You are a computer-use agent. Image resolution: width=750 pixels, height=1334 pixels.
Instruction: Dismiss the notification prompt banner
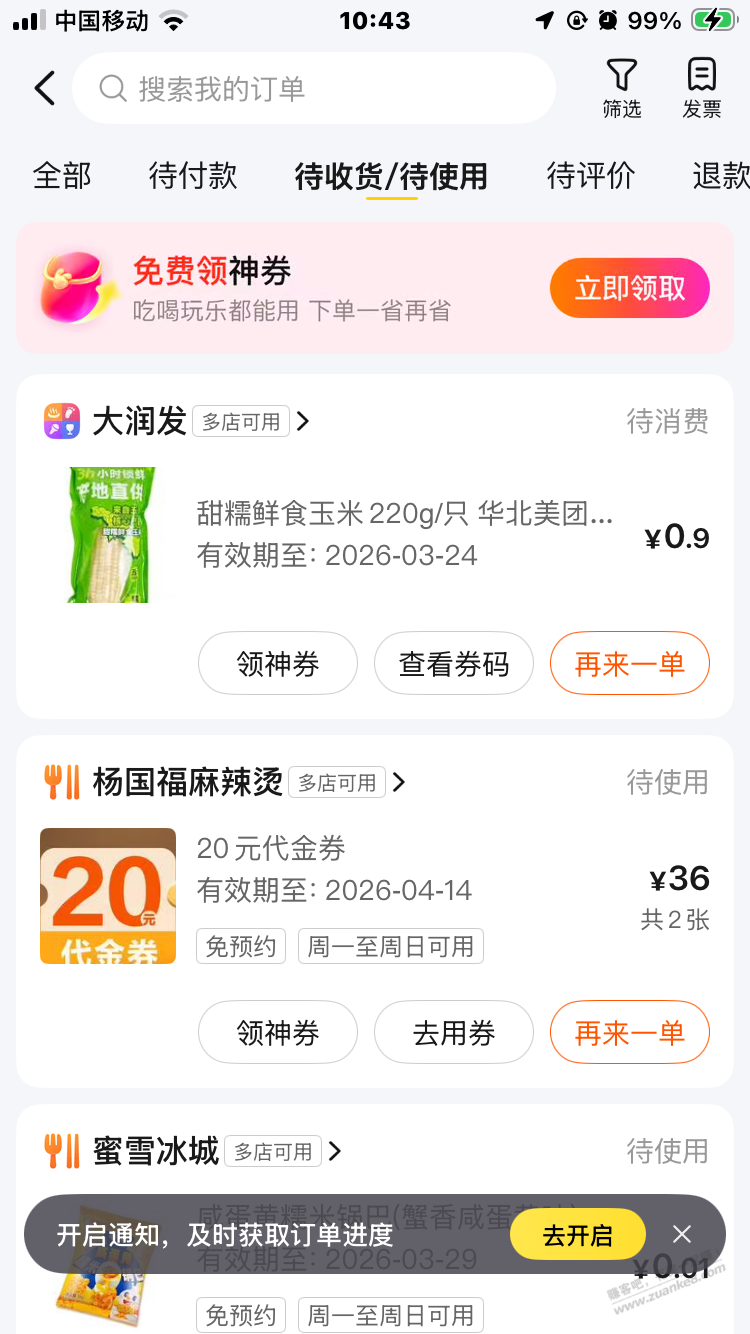pos(682,1234)
